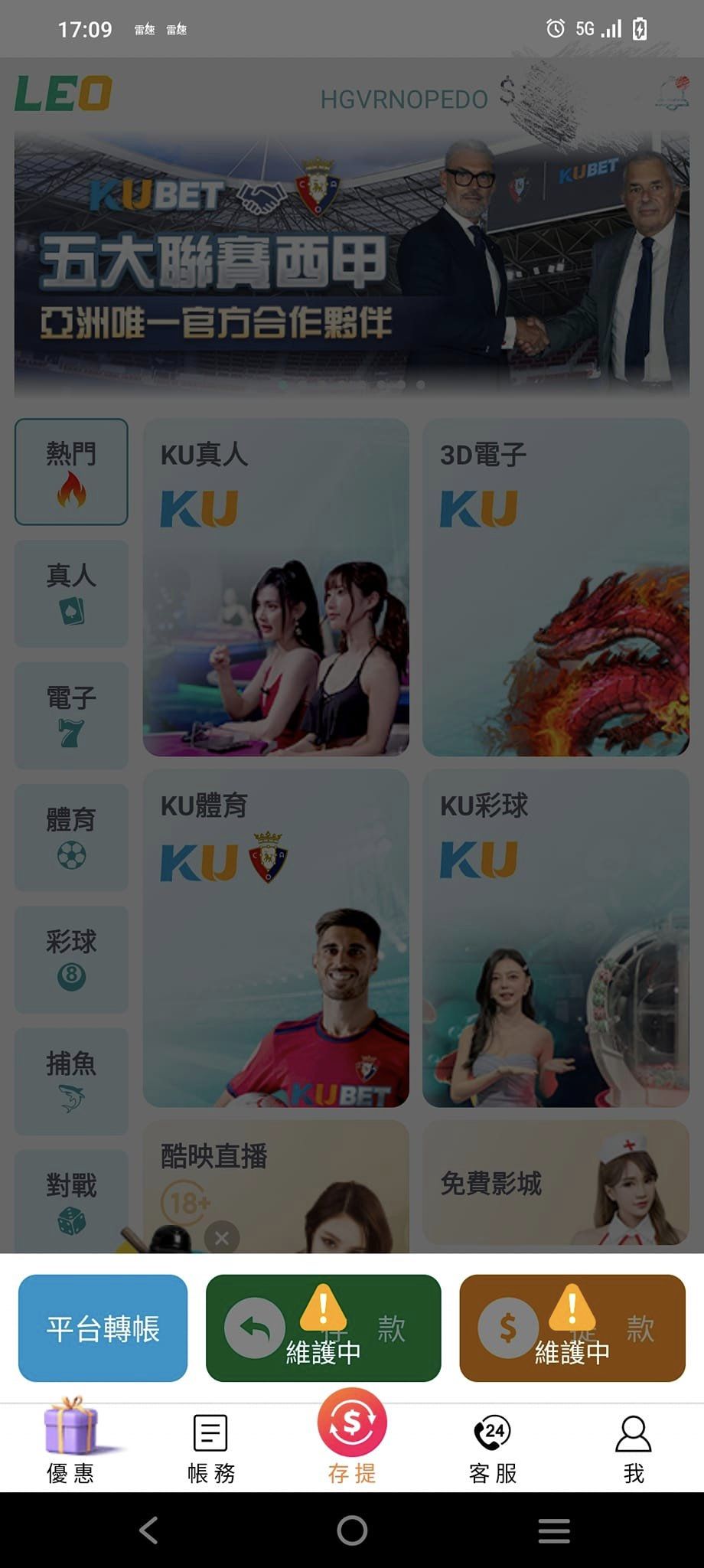Switch to the 帳務 accounts tab
The height and width of the screenshot is (1568, 704).
coord(210,1449)
